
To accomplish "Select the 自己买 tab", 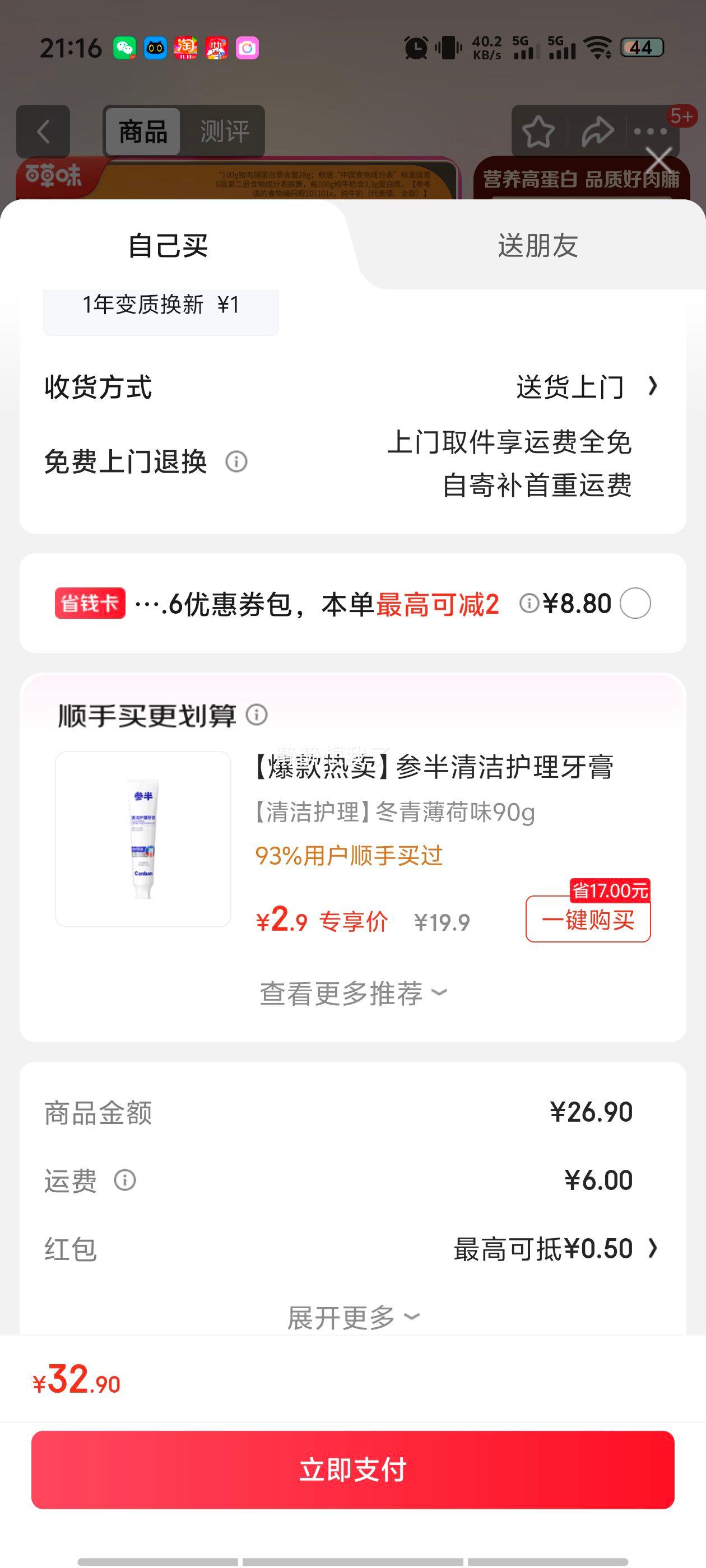I will [x=168, y=246].
